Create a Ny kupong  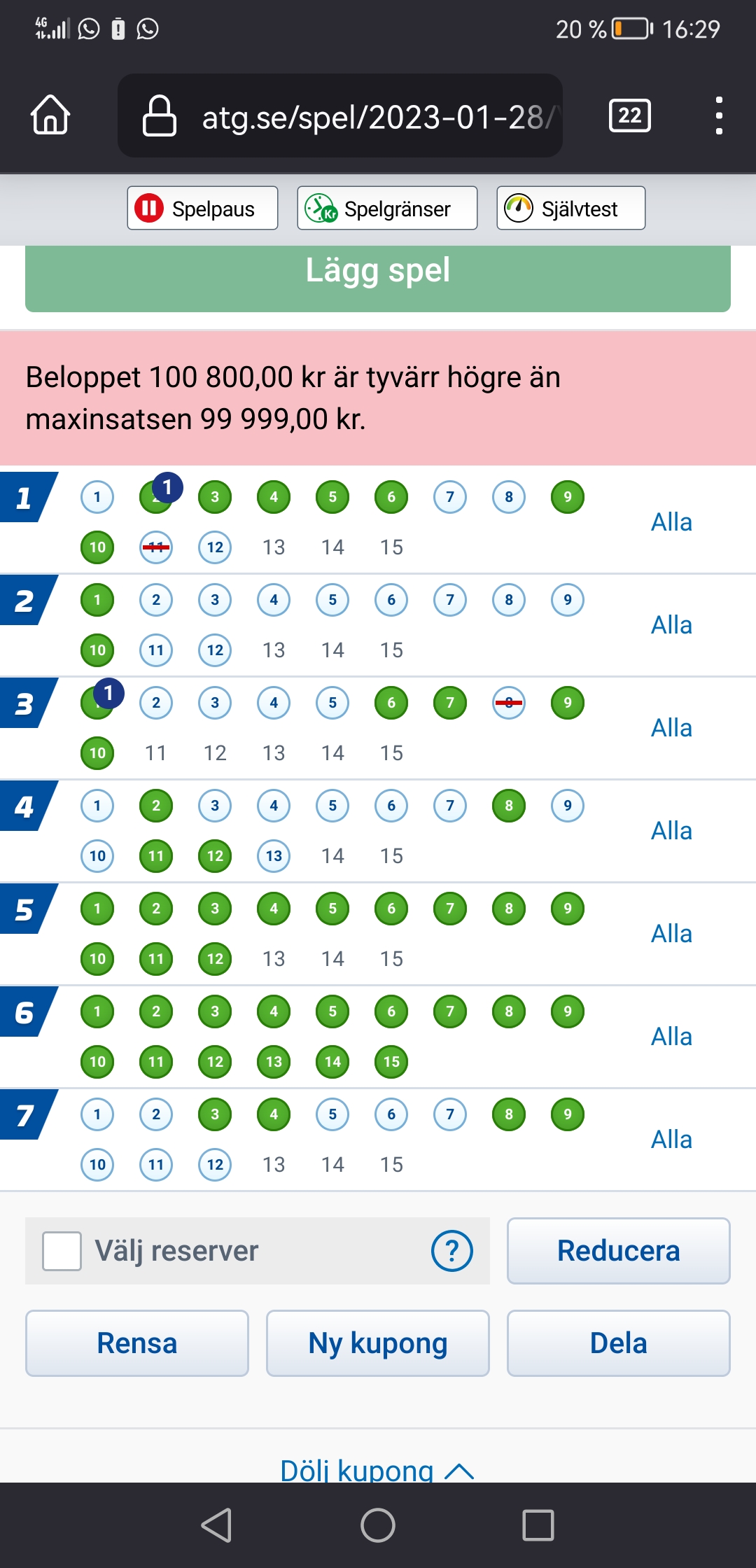coord(378,1343)
